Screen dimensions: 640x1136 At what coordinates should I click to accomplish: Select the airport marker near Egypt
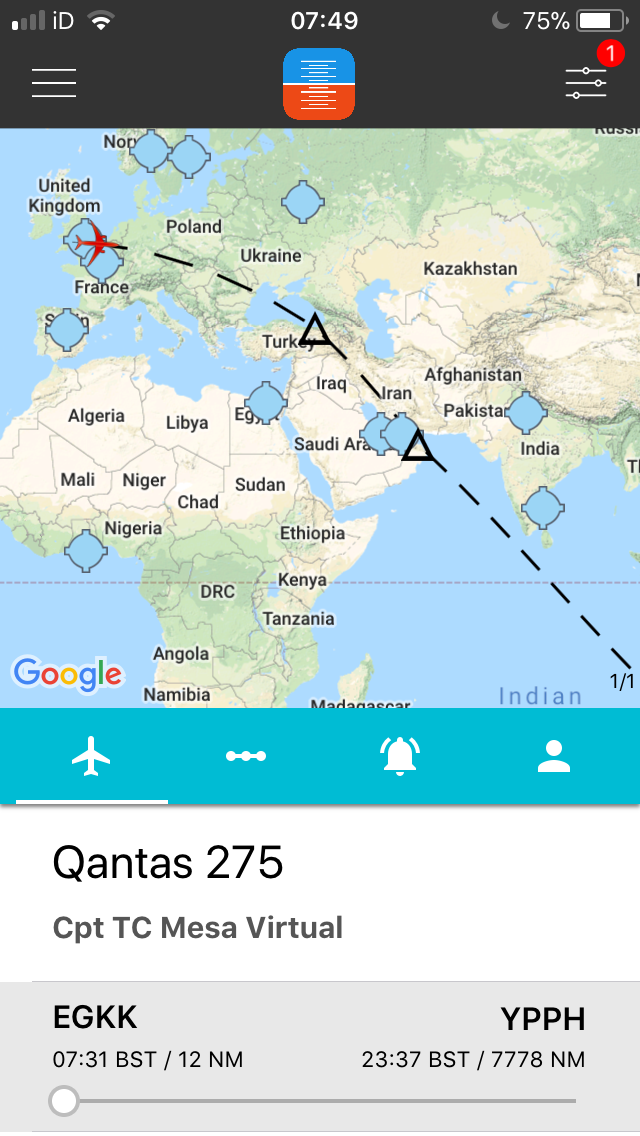pyautogui.click(x=266, y=402)
